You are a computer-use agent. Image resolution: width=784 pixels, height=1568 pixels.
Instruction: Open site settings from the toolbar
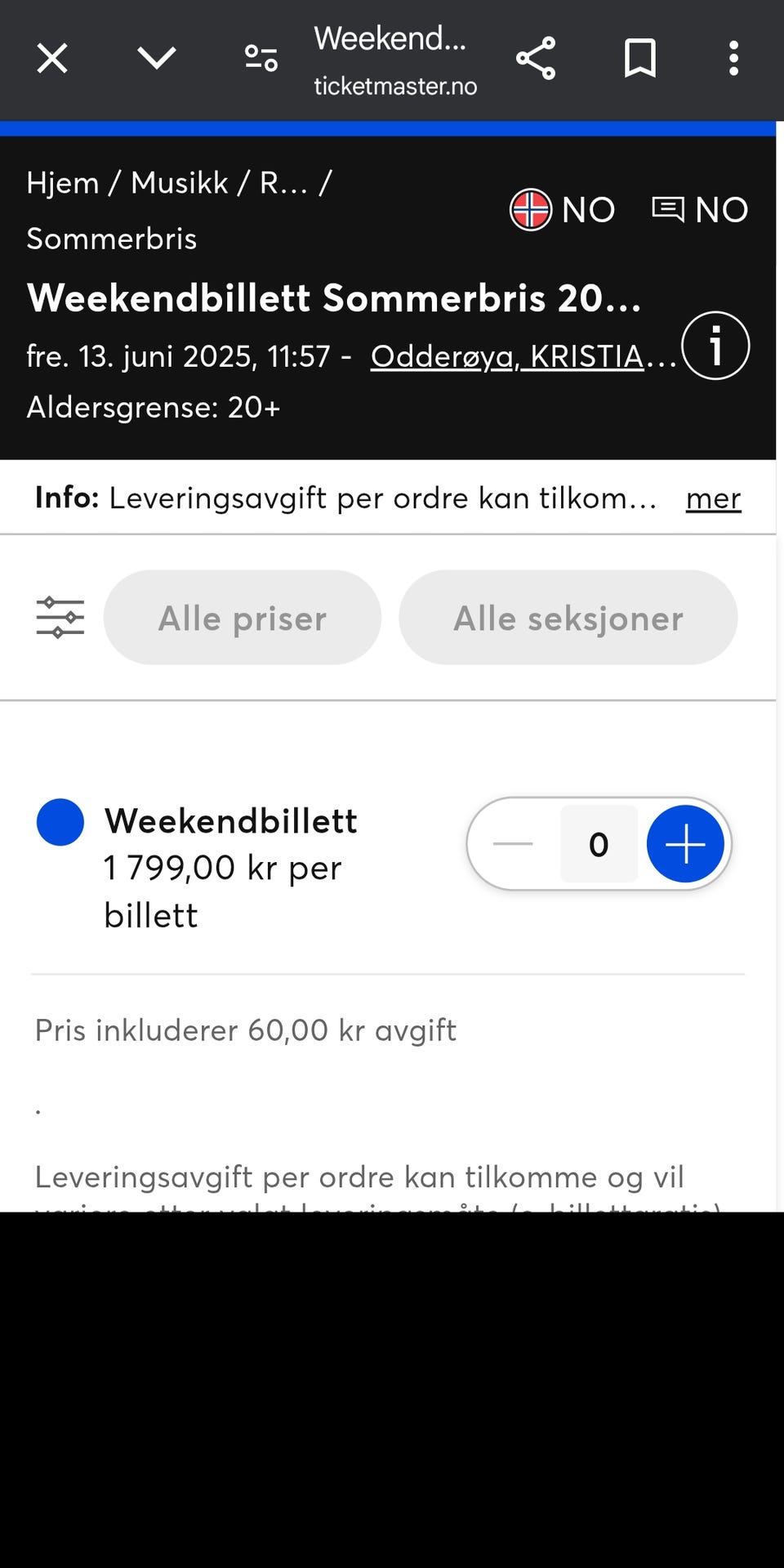[261, 58]
